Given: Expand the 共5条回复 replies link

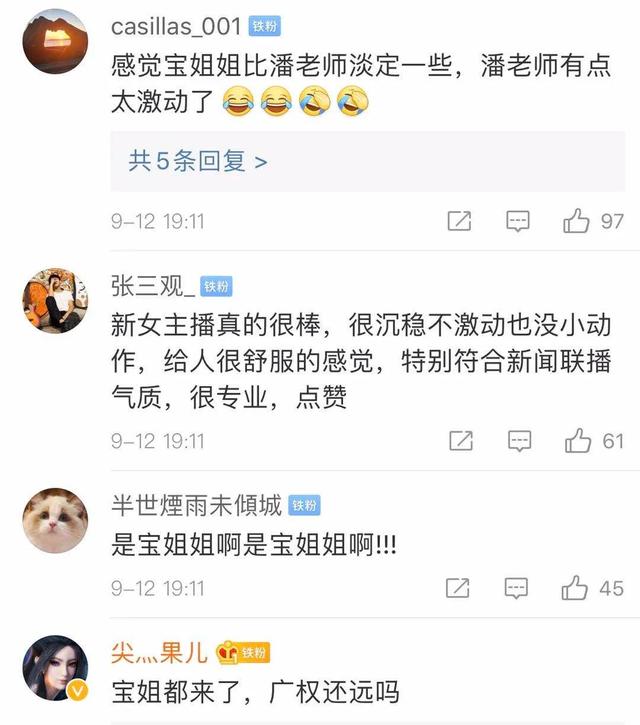Looking at the screenshot, I should pyautogui.click(x=198, y=161).
